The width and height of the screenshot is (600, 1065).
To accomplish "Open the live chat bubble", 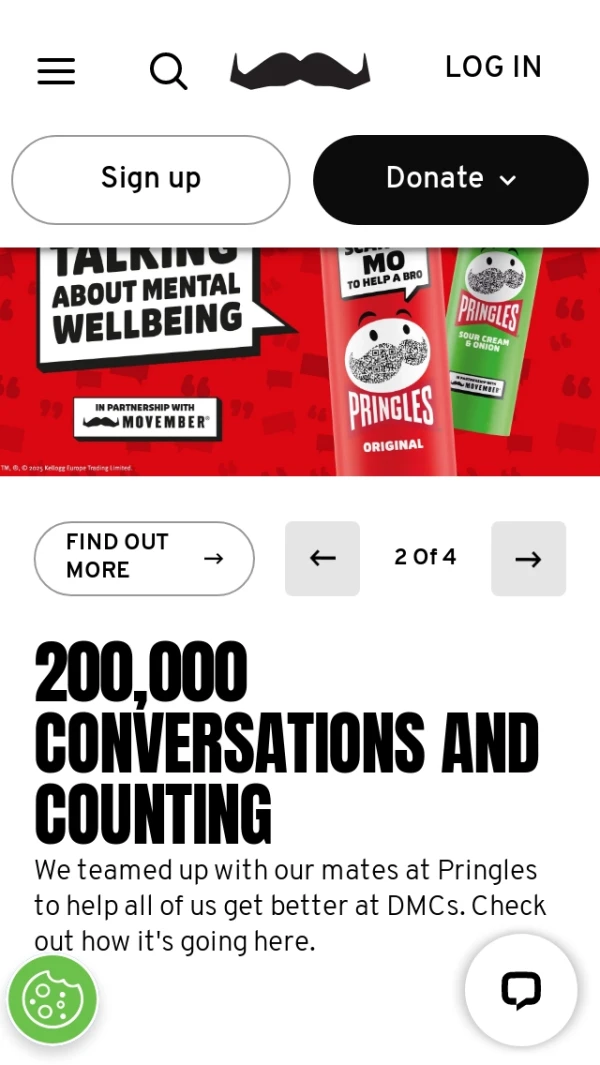I will [520, 989].
